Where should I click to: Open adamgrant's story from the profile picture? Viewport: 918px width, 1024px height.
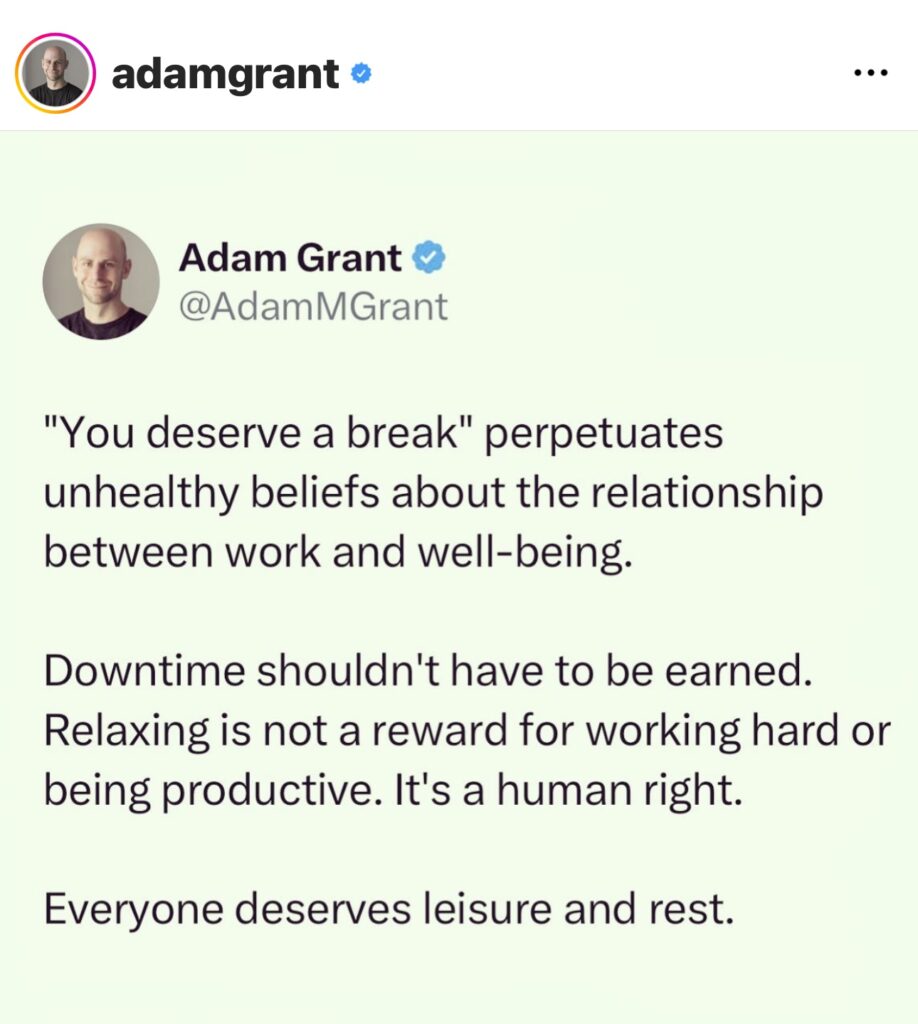pyautogui.click(x=55, y=75)
